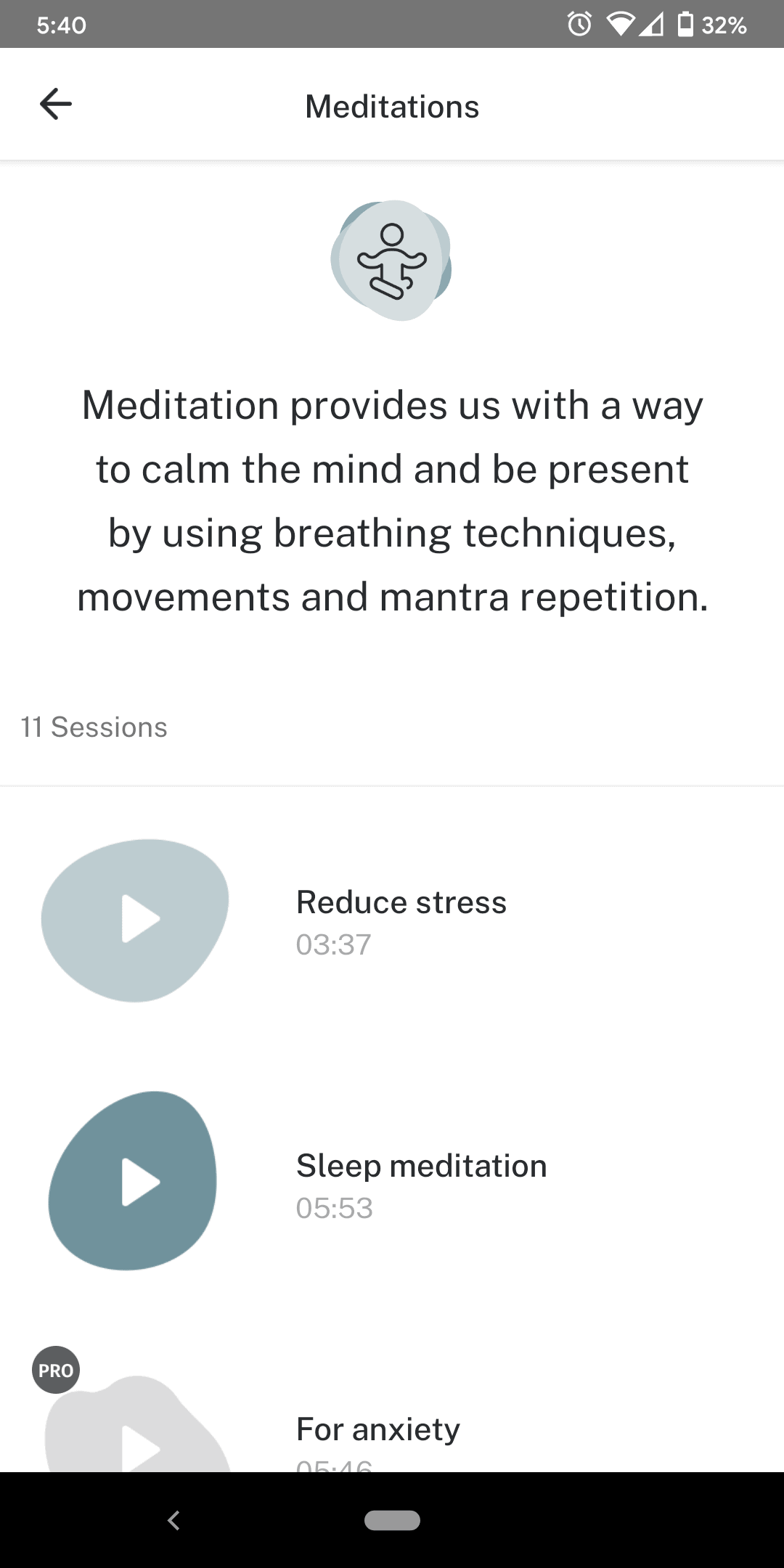Tap the home pill in navigation bar
Image resolution: width=784 pixels, height=1568 pixels.
click(x=392, y=1520)
